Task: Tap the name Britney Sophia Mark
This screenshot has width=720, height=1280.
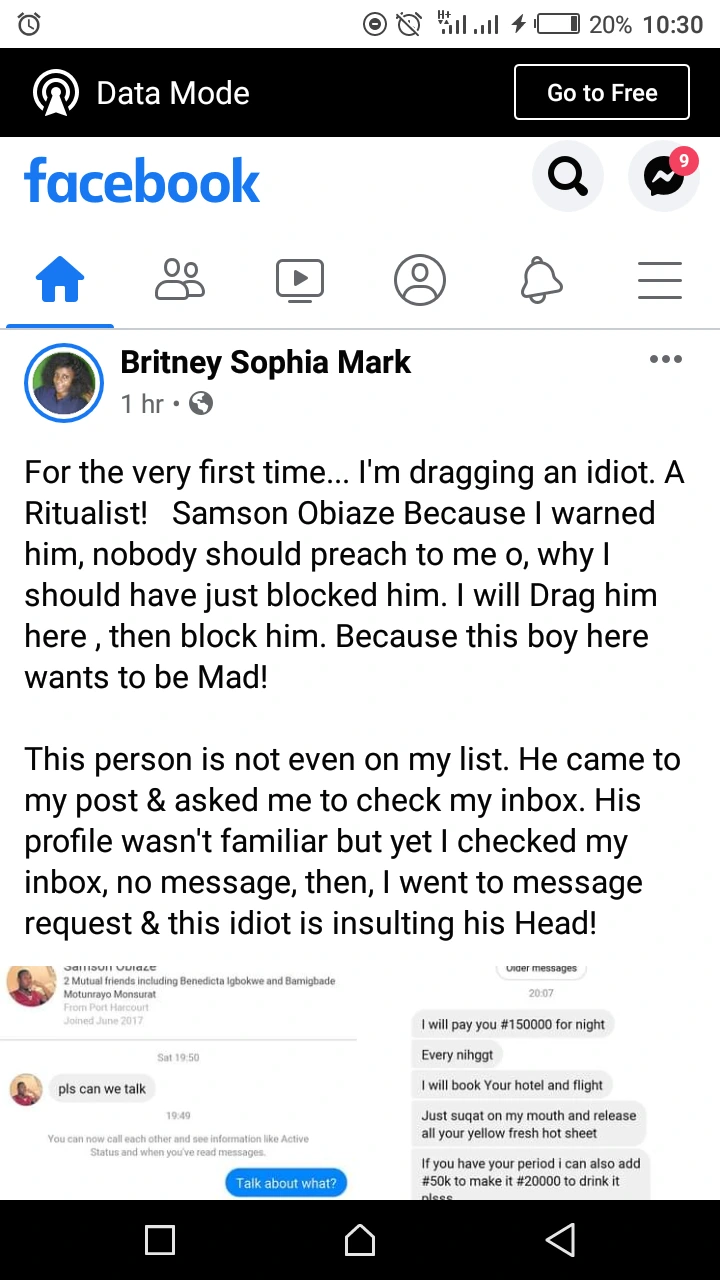Action: (x=266, y=362)
